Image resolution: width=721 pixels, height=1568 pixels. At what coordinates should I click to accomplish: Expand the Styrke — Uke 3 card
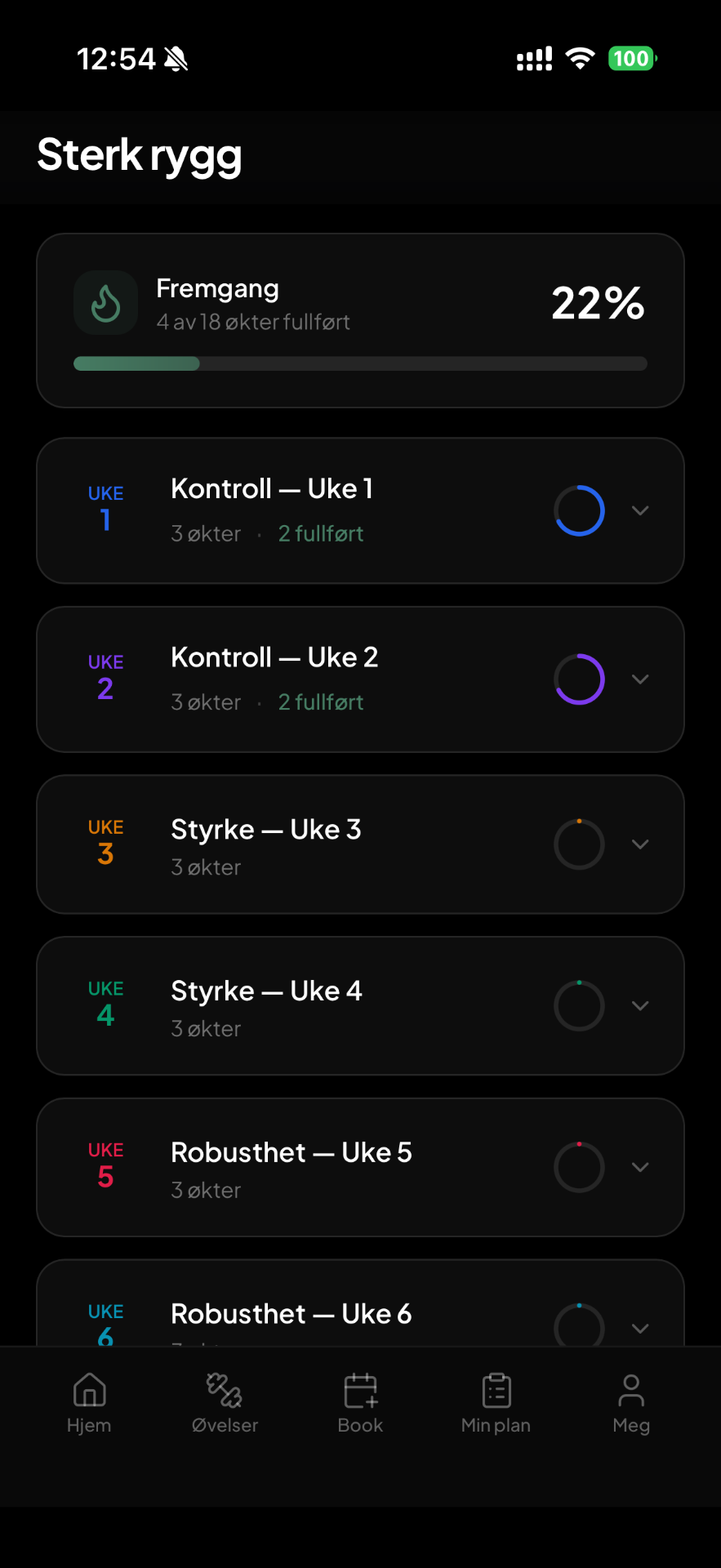tap(640, 844)
